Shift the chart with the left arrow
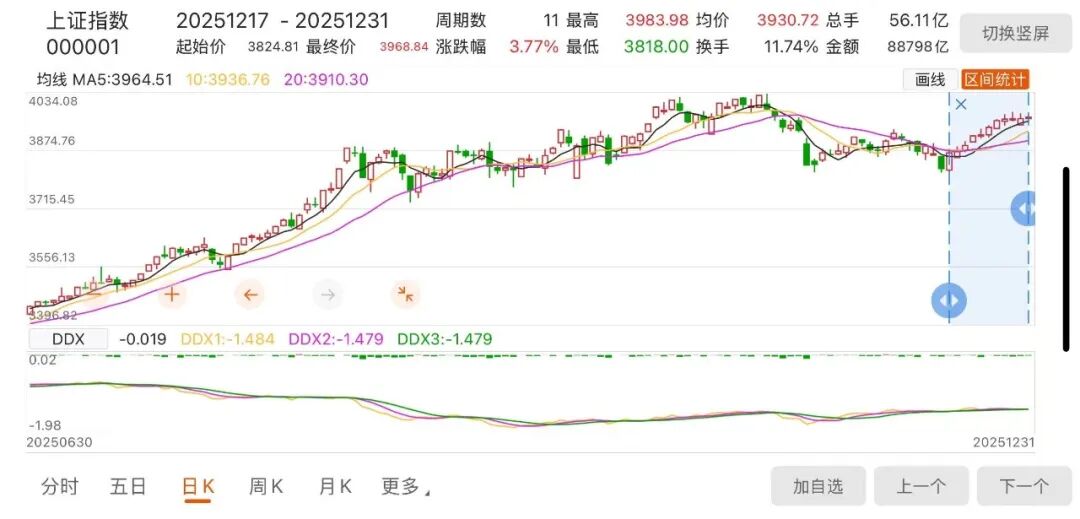 click(x=250, y=294)
